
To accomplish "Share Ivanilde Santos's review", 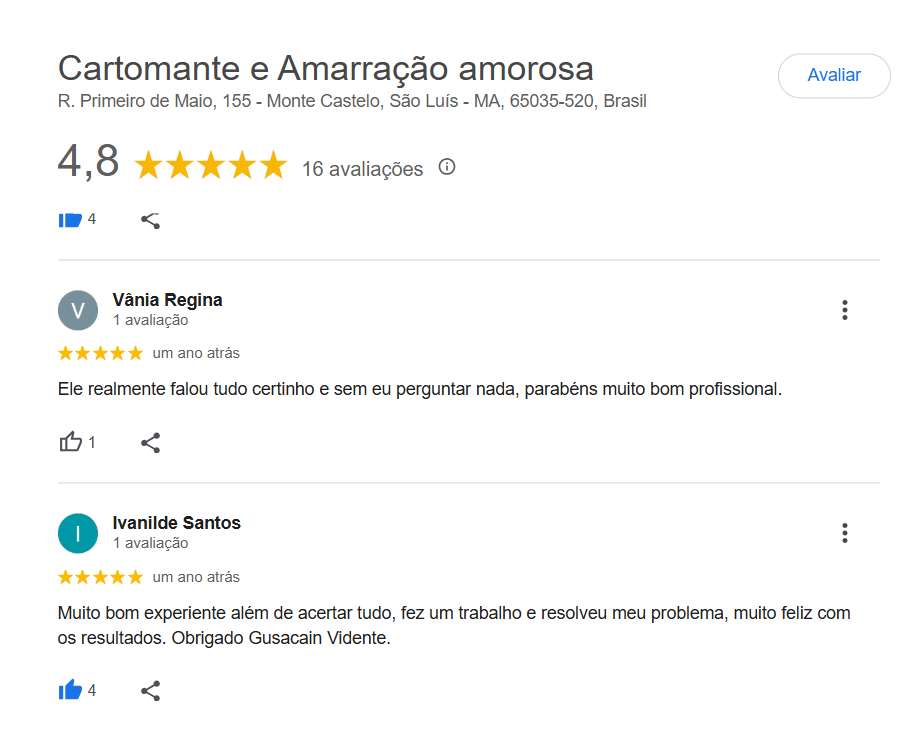I will point(151,690).
